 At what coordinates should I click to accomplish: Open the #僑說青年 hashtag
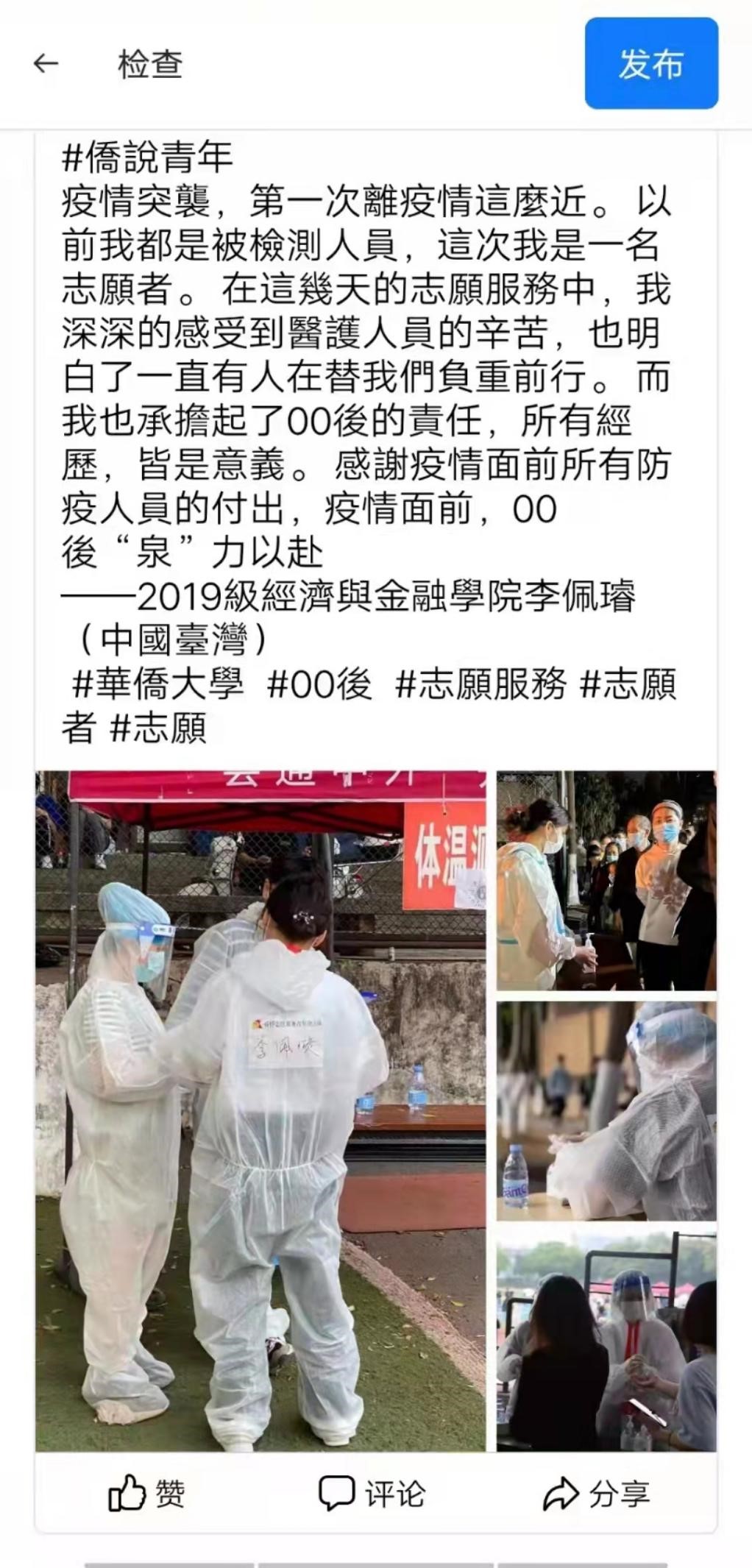point(147,156)
